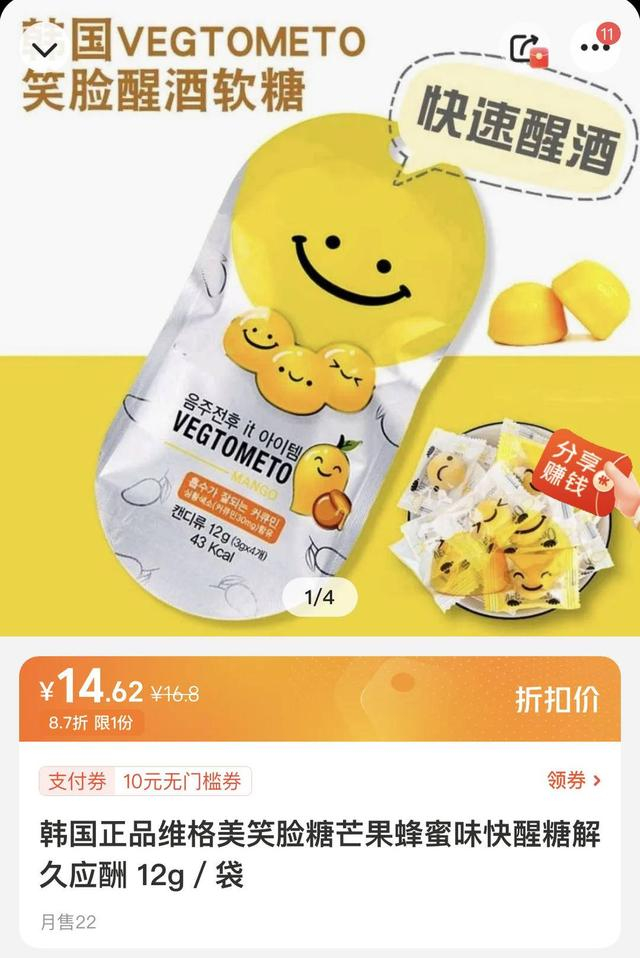Collapse the page with the down chevron
This screenshot has height=958, width=640.
pyautogui.click(x=45, y=48)
